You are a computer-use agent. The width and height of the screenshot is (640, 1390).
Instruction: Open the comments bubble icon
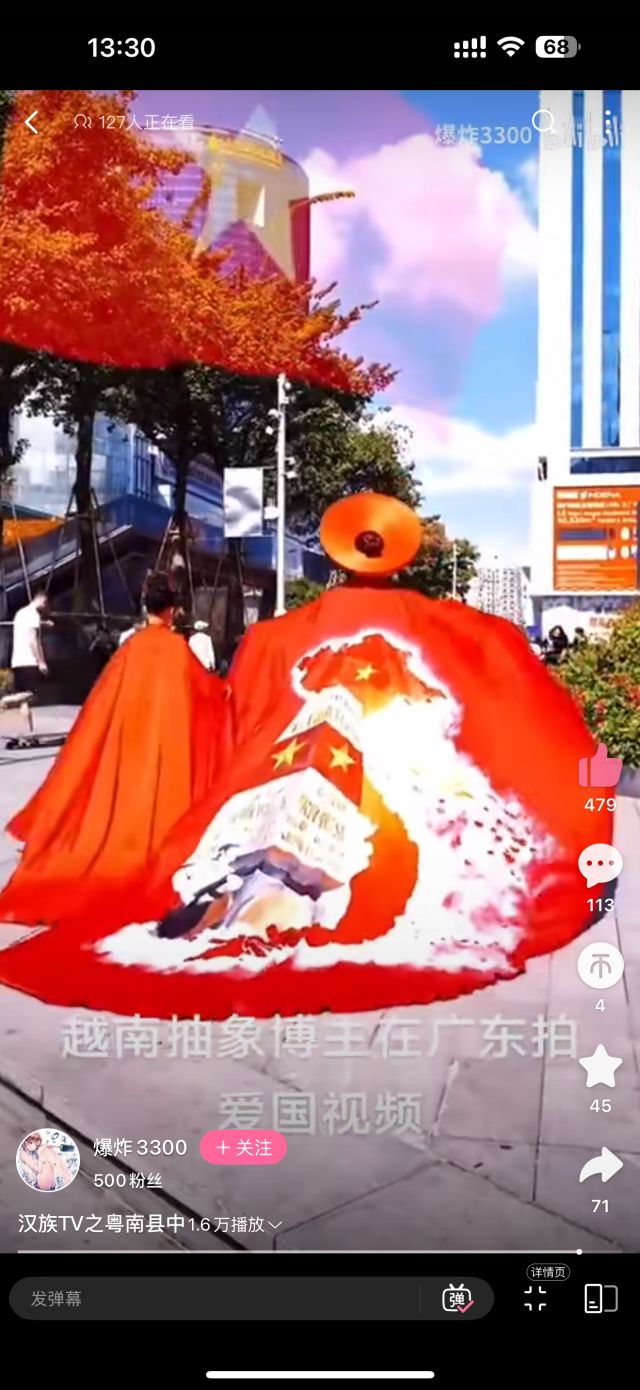[600, 866]
